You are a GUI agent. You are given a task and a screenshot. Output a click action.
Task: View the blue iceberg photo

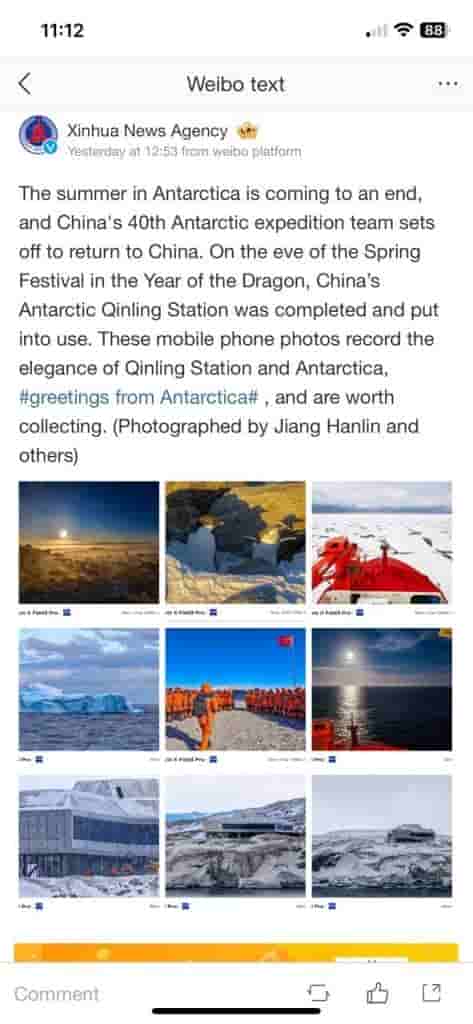point(89,689)
